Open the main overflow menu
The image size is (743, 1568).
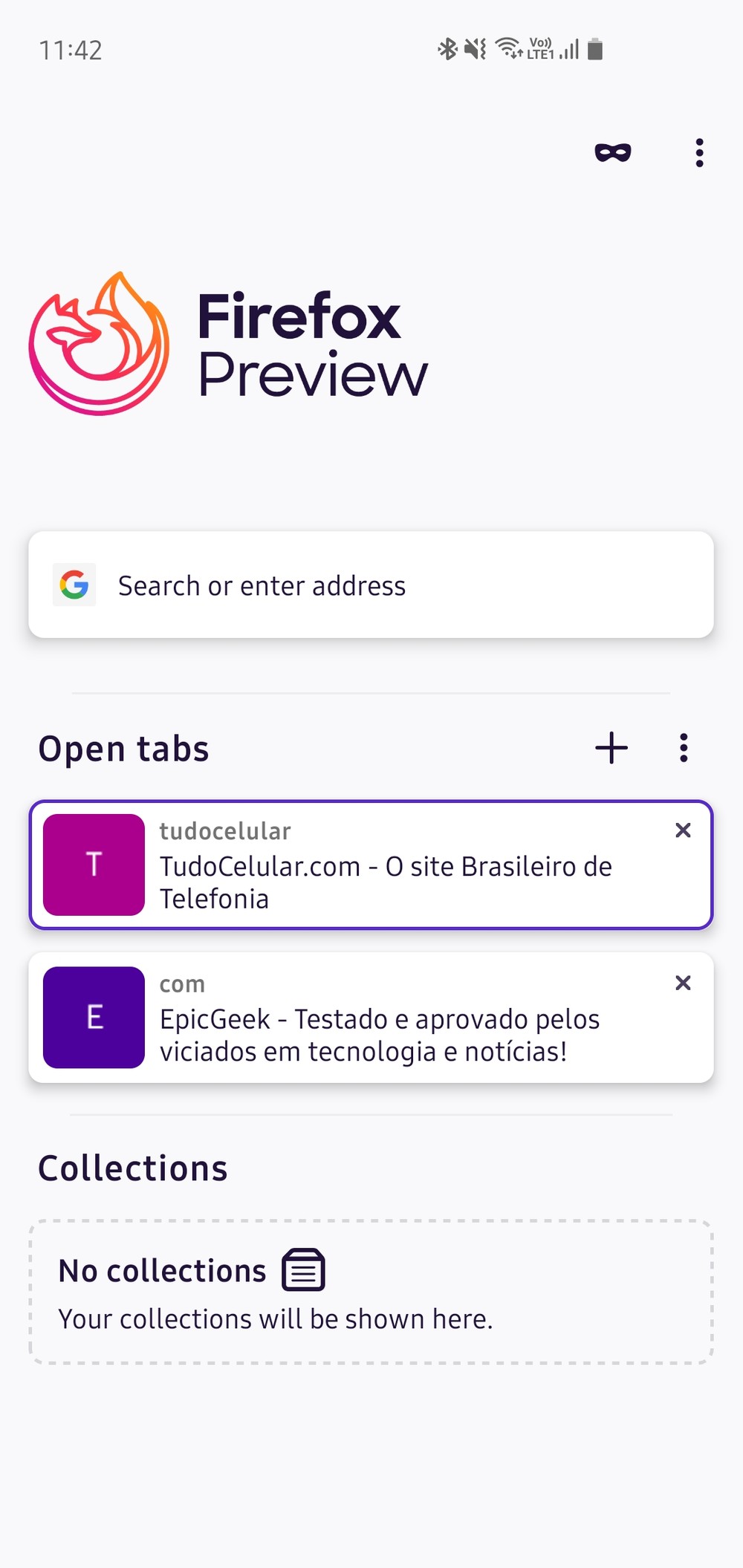click(x=699, y=152)
